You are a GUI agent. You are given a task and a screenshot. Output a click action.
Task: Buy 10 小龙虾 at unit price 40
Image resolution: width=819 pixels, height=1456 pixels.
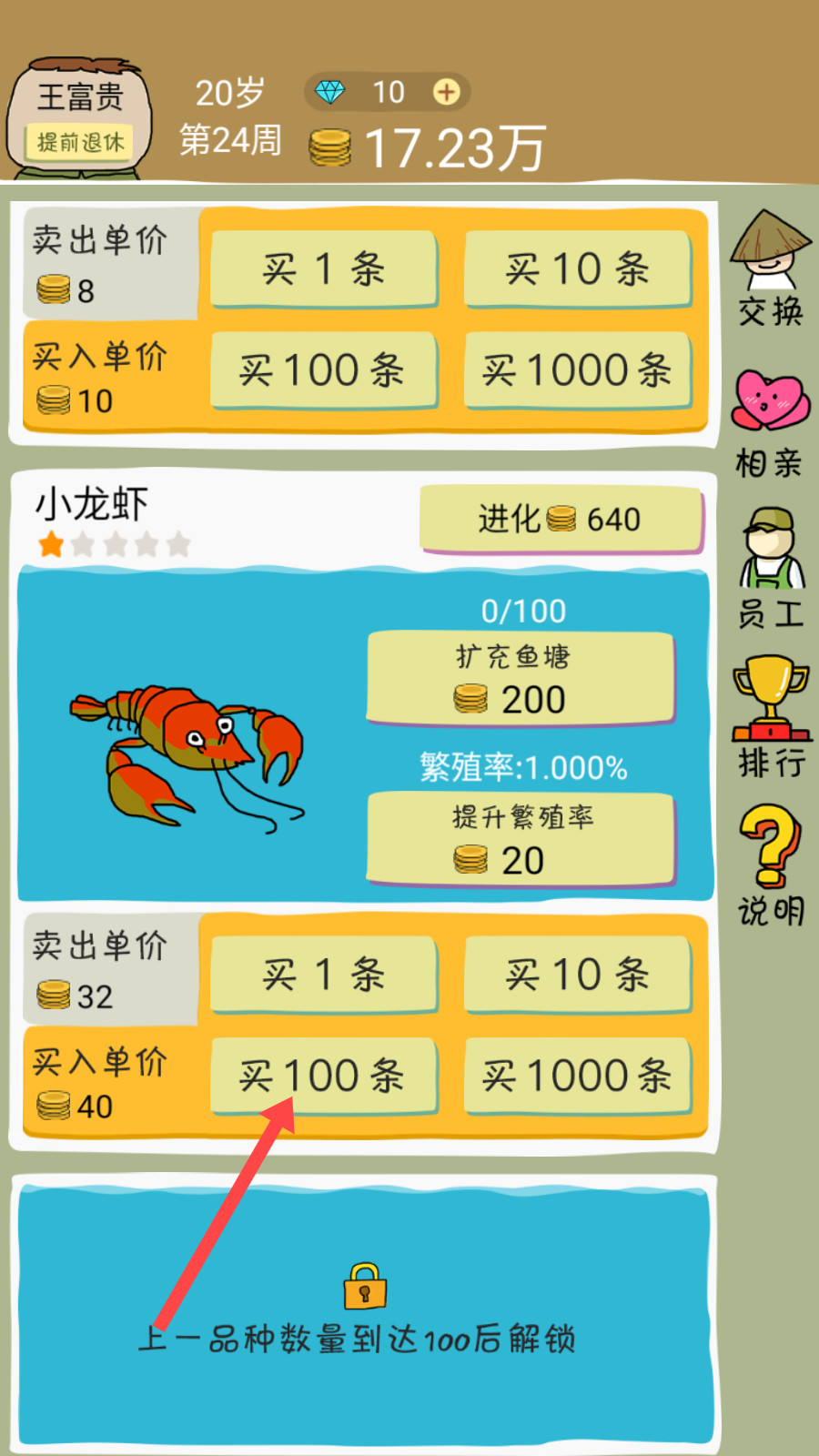pyautogui.click(x=577, y=975)
